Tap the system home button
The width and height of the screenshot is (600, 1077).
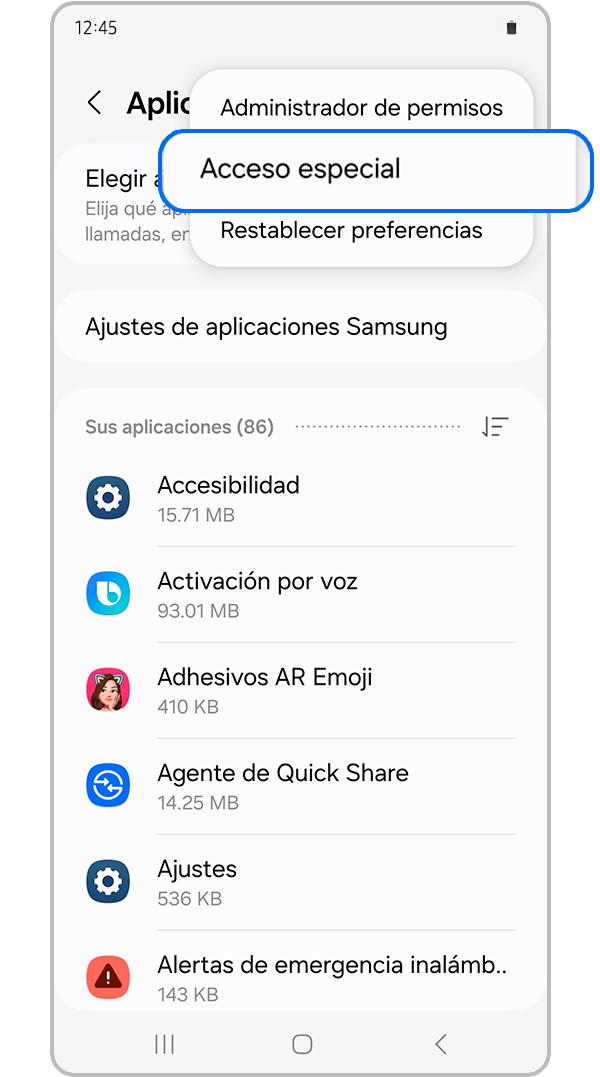tap(302, 1044)
